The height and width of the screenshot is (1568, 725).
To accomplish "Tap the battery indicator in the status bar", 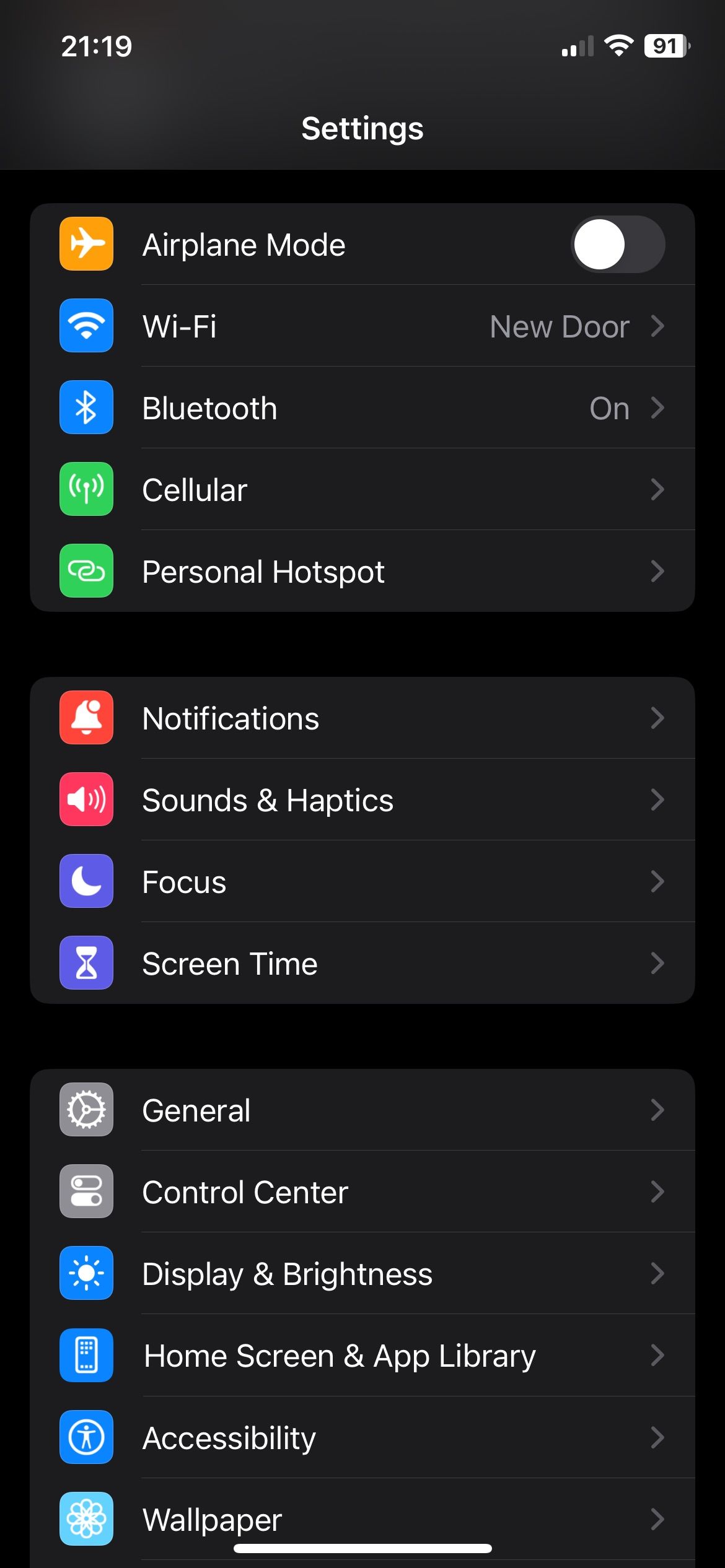I will (x=666, y=45).
